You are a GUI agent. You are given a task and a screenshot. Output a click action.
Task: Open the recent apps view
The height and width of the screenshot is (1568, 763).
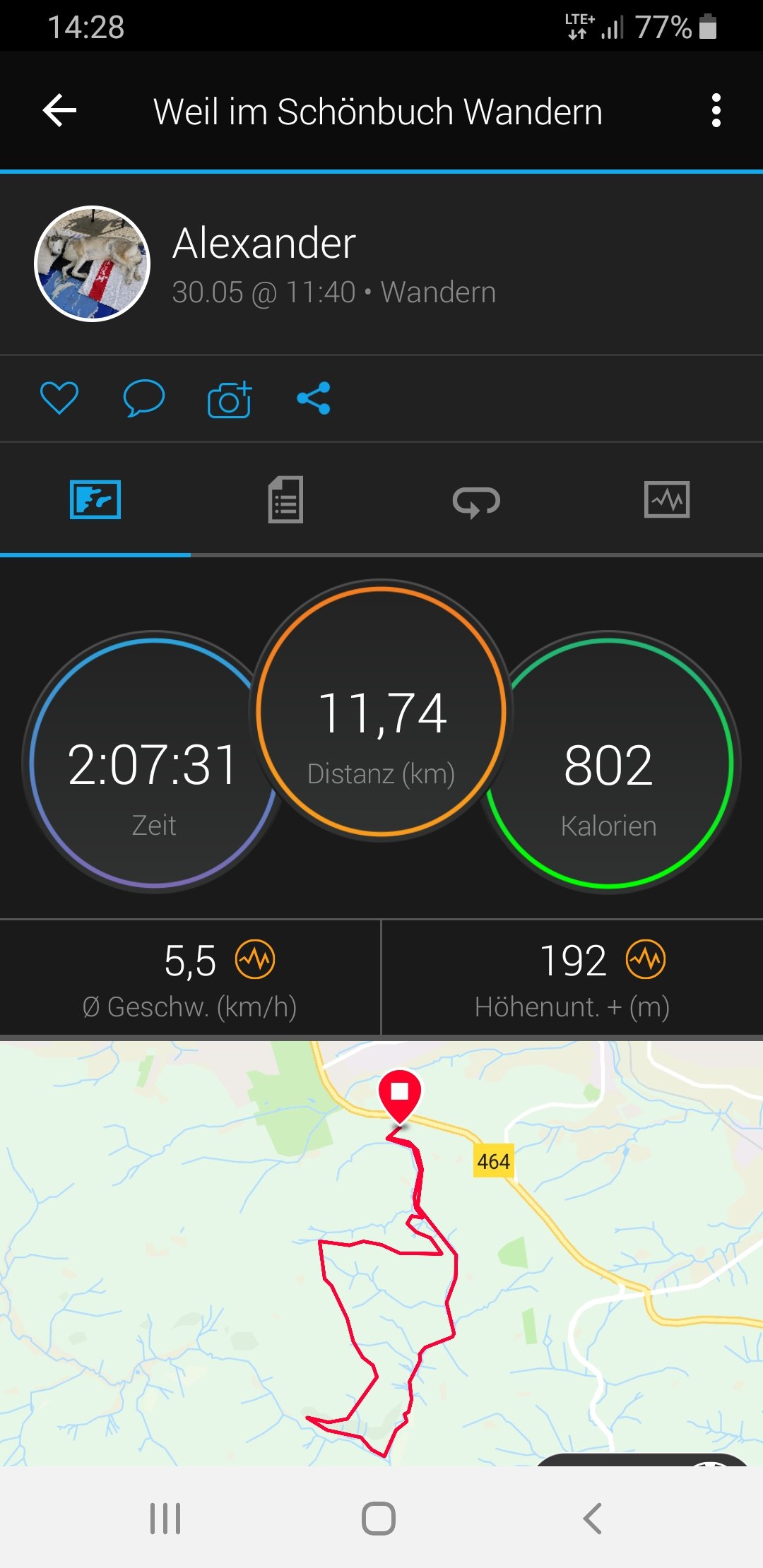click(x=165, y=1518)
